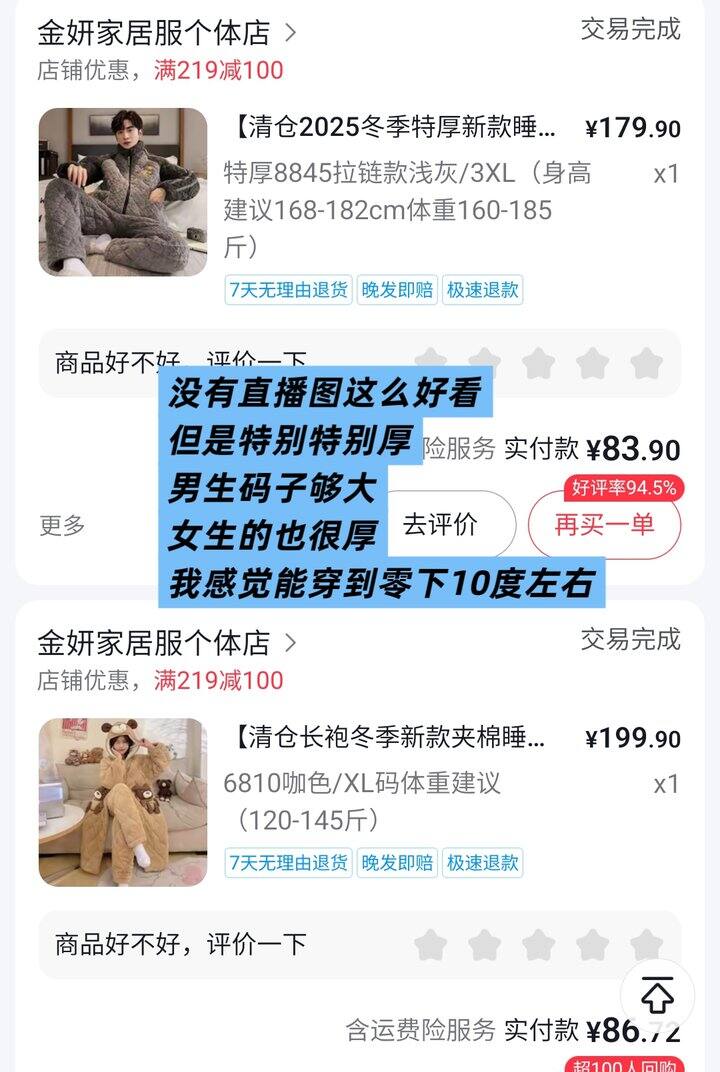This screenshot has height=1072, width=720.
Task: Rate the 6810咖色 robe five stars
Action: pyautogui.click(x=646, y=944)
